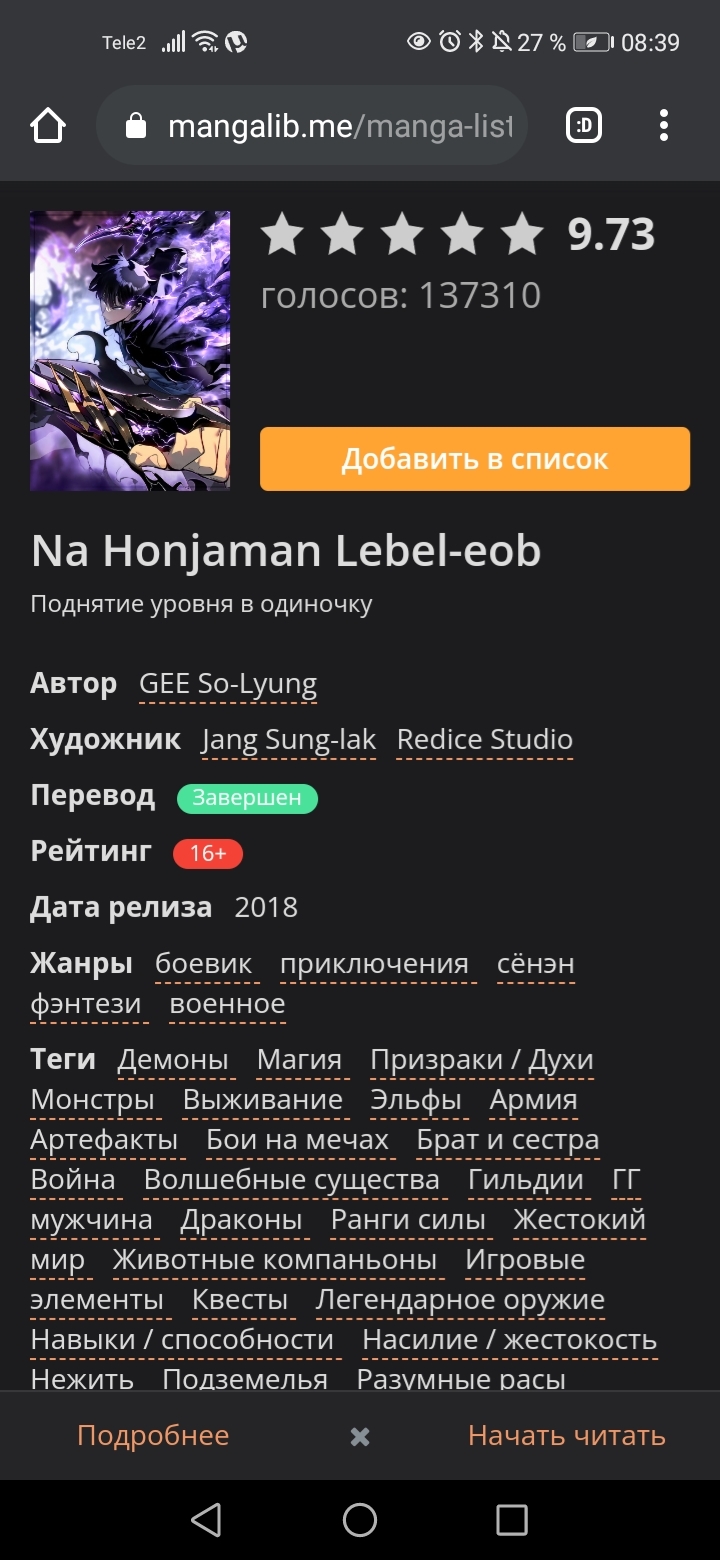Viewport: 720px width, 1560px height.
Task: Tap "Начать читать" to start reading
Action: (x=566, y=1436)
